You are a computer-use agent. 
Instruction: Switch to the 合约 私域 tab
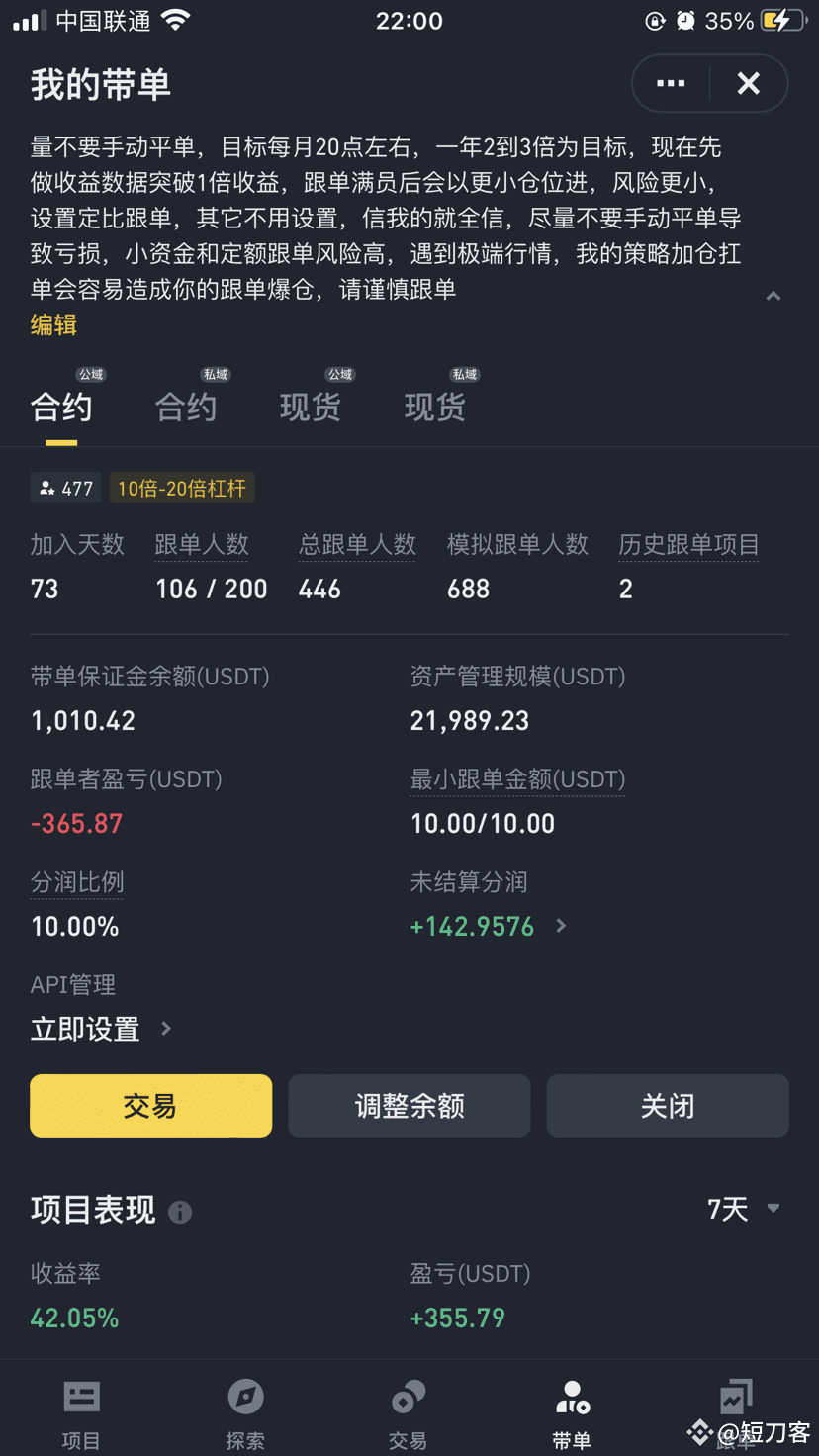tap(186, 406)
